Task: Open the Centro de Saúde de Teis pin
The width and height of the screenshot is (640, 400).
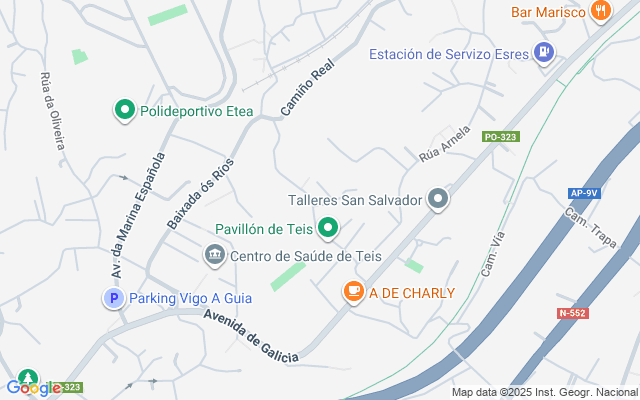Action: 214,256
